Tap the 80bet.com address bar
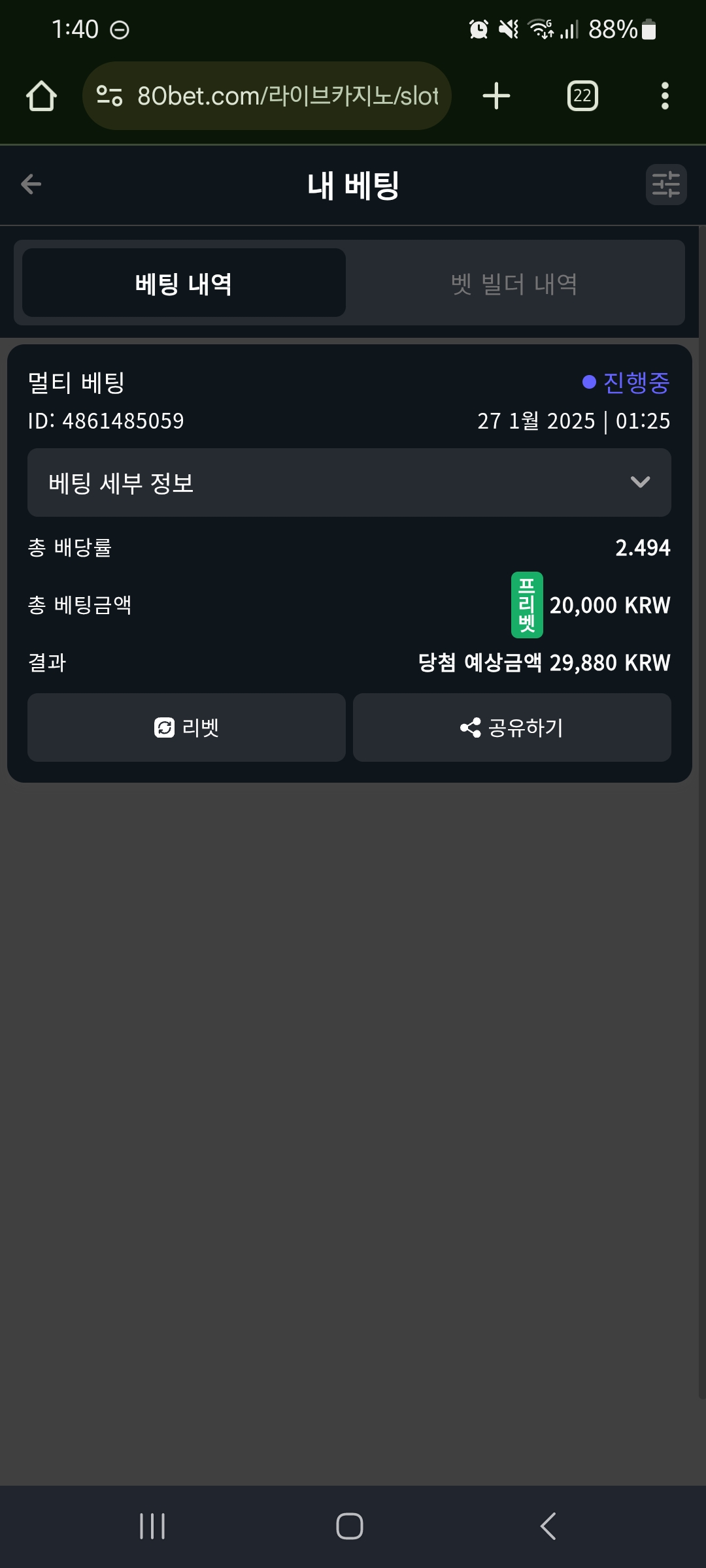 pyautogui.click(x=267, y=96)
